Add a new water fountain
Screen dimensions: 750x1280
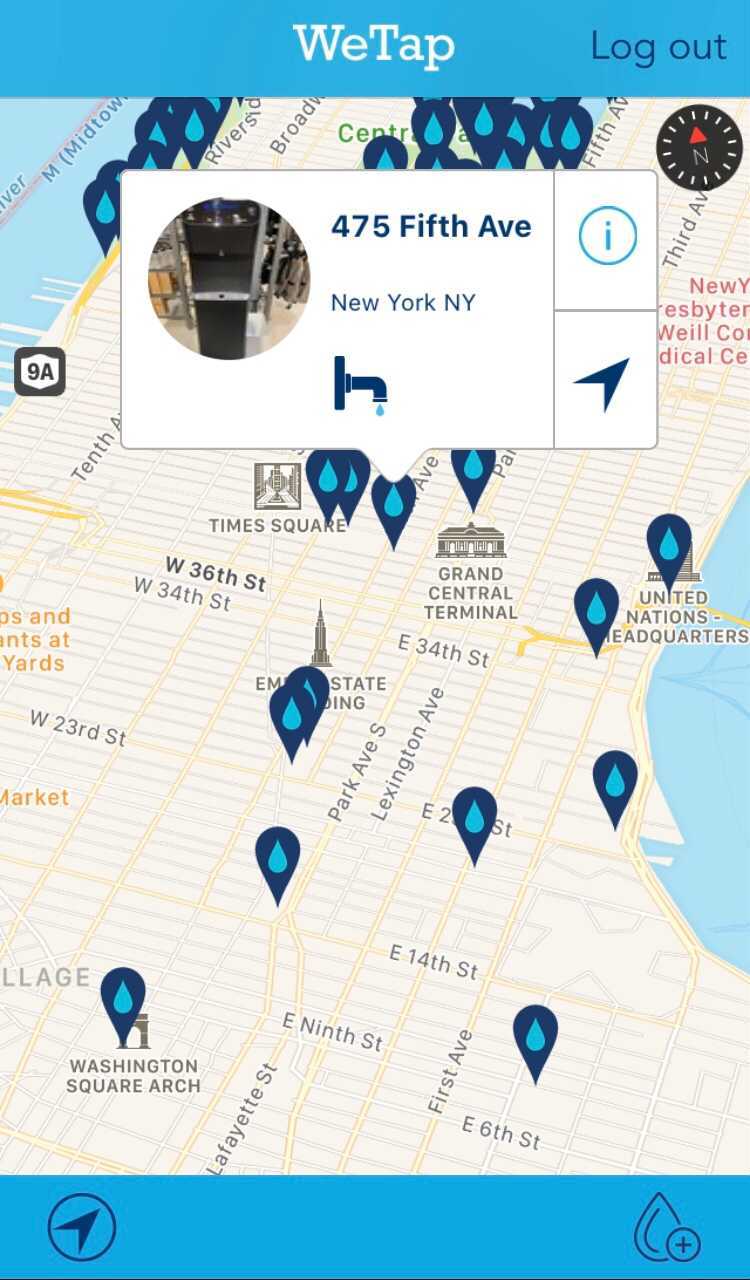click(x=667, y=1227)
